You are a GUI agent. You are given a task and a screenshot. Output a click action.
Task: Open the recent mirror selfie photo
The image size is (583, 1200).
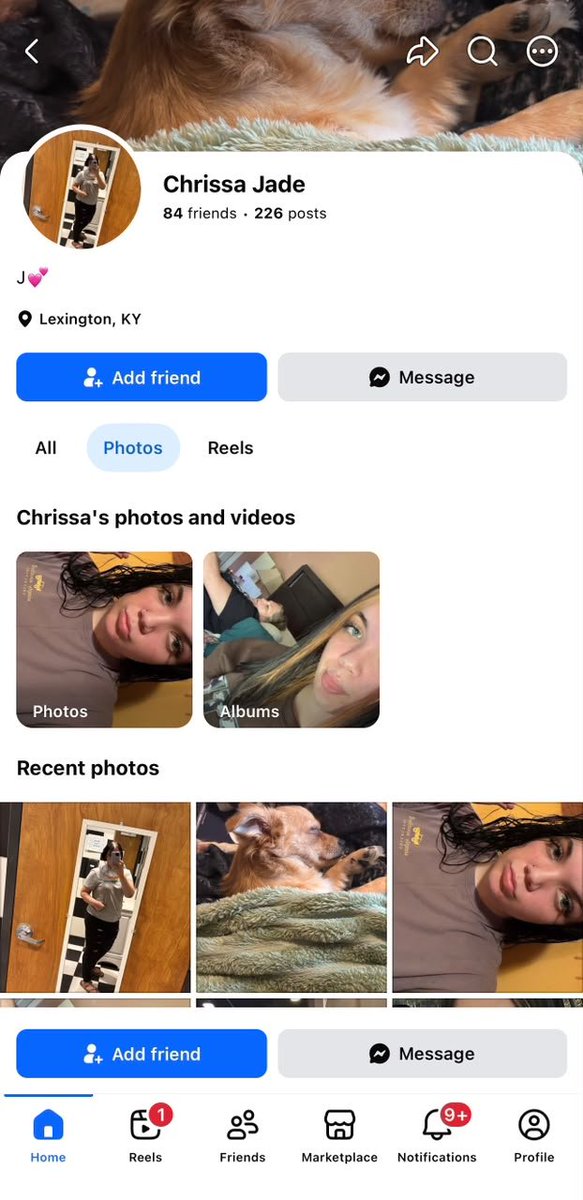pos(95,897)
